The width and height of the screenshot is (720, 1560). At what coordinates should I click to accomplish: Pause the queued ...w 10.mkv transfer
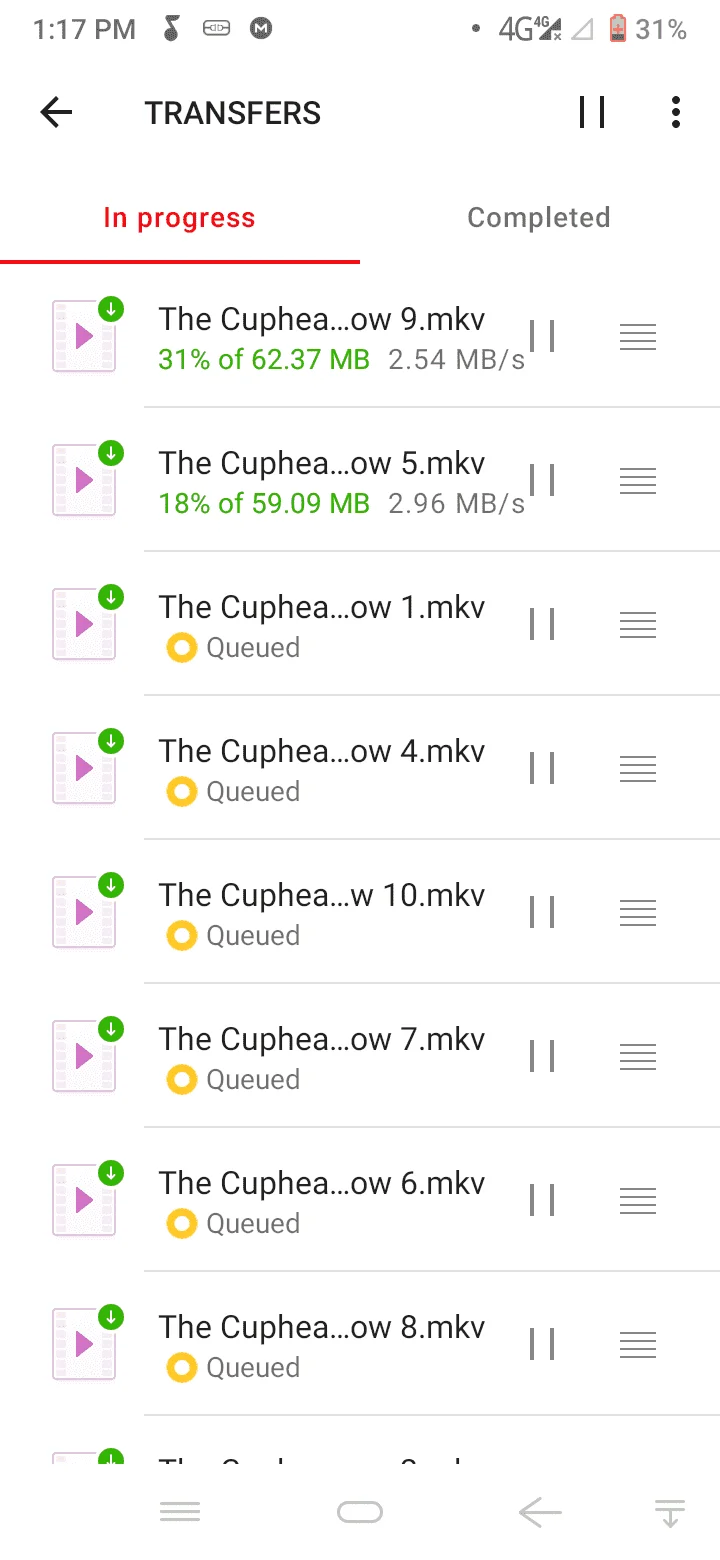(542, 912)
